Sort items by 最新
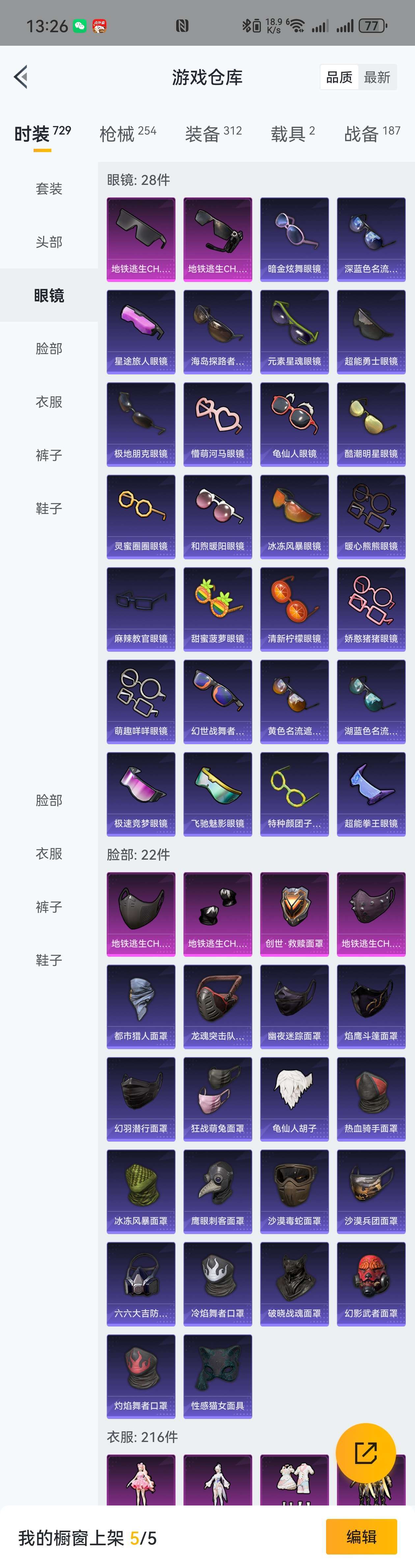 (x=376, y=77)
